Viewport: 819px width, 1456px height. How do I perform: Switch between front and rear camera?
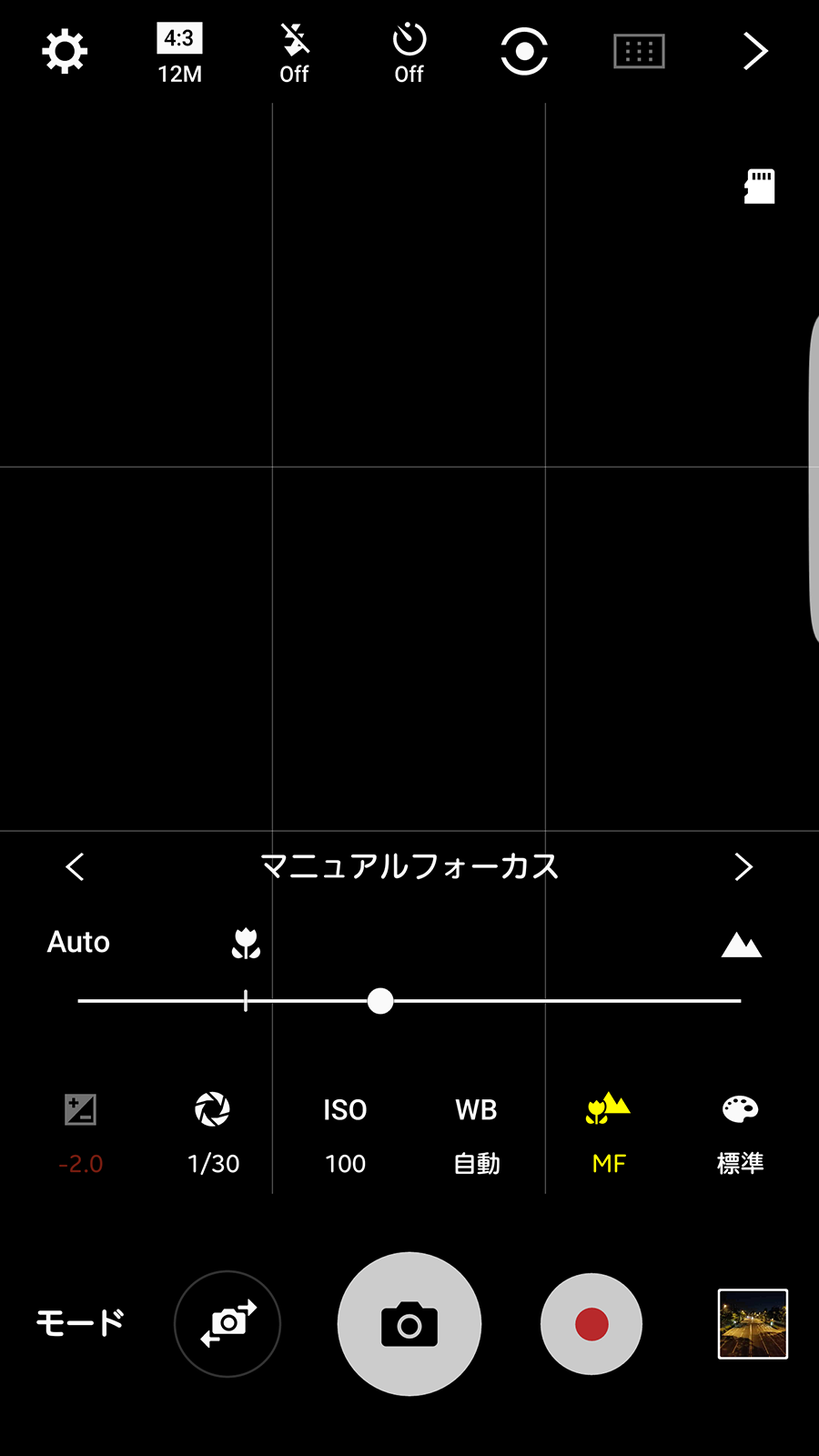click(227, 1323)
